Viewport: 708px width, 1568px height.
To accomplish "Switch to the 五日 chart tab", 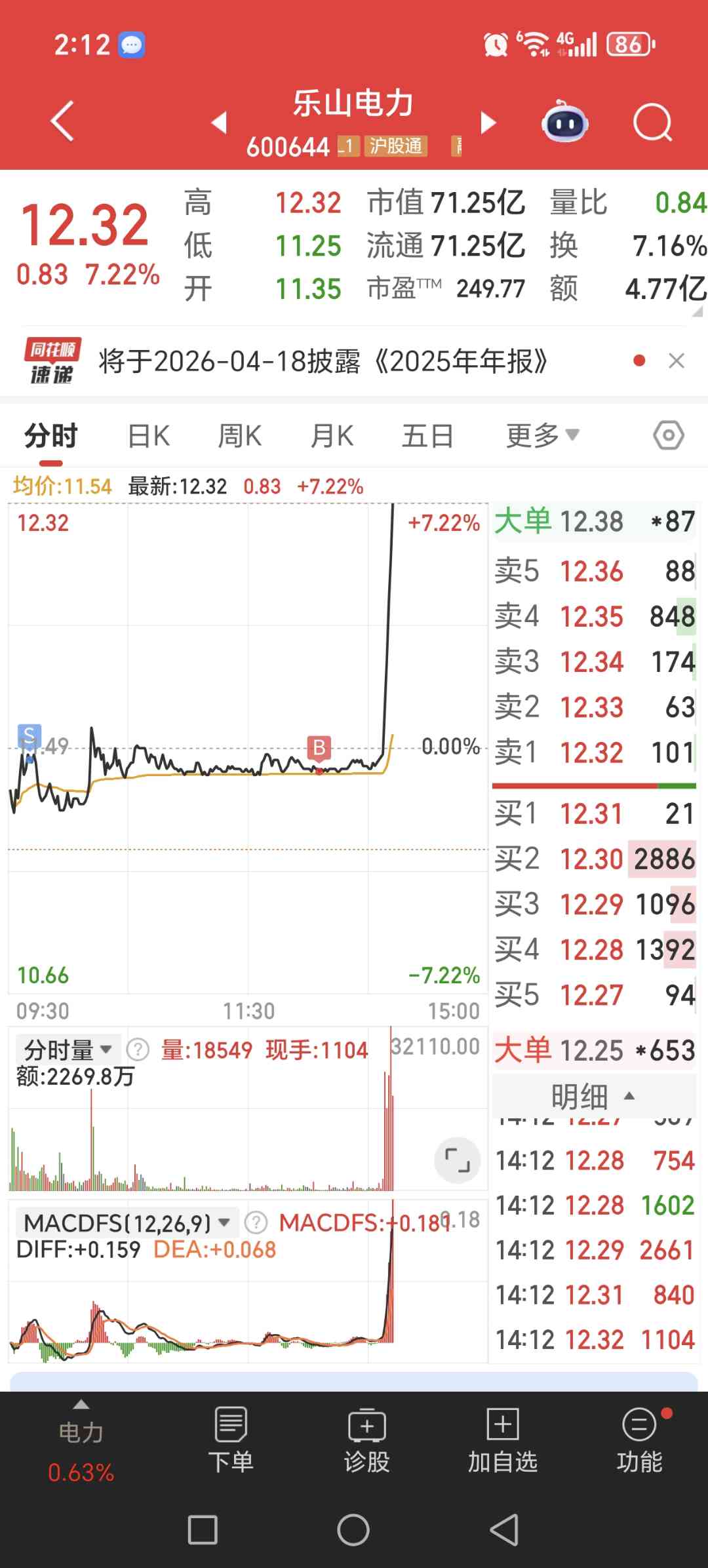I will [x=427, y=436].
